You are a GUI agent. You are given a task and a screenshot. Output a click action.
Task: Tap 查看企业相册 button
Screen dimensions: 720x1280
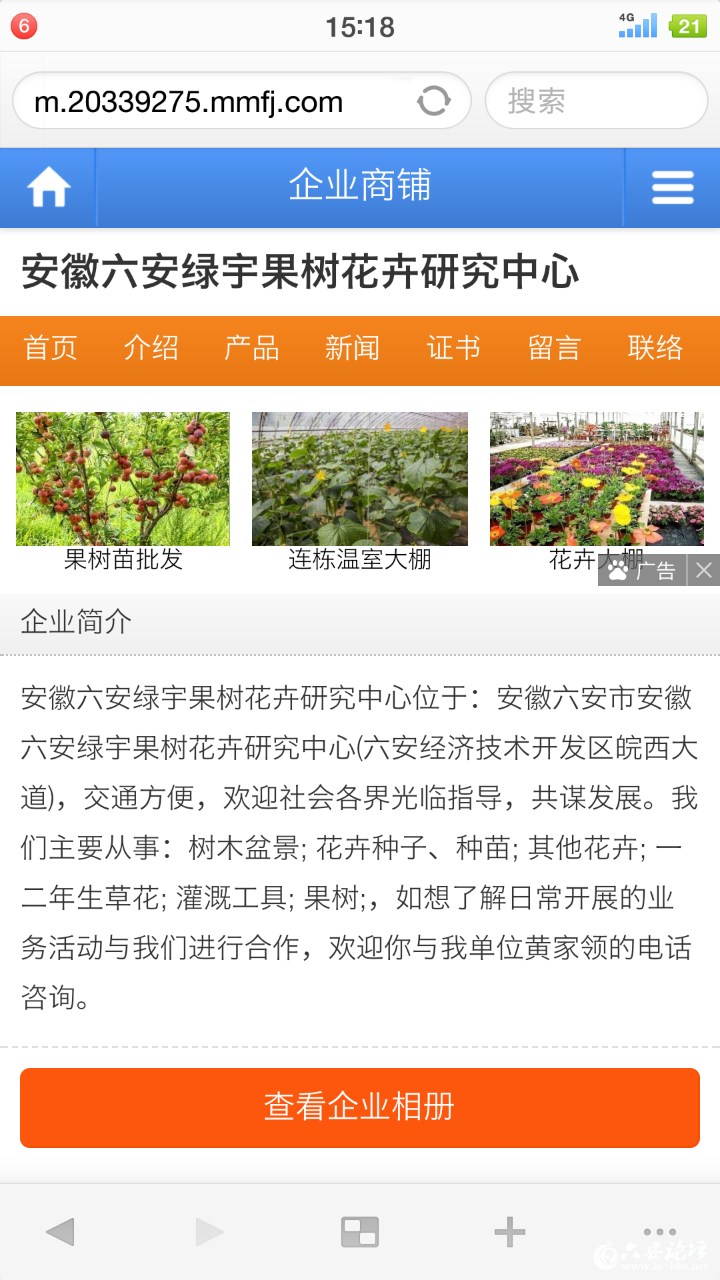tap(360, 1107)
